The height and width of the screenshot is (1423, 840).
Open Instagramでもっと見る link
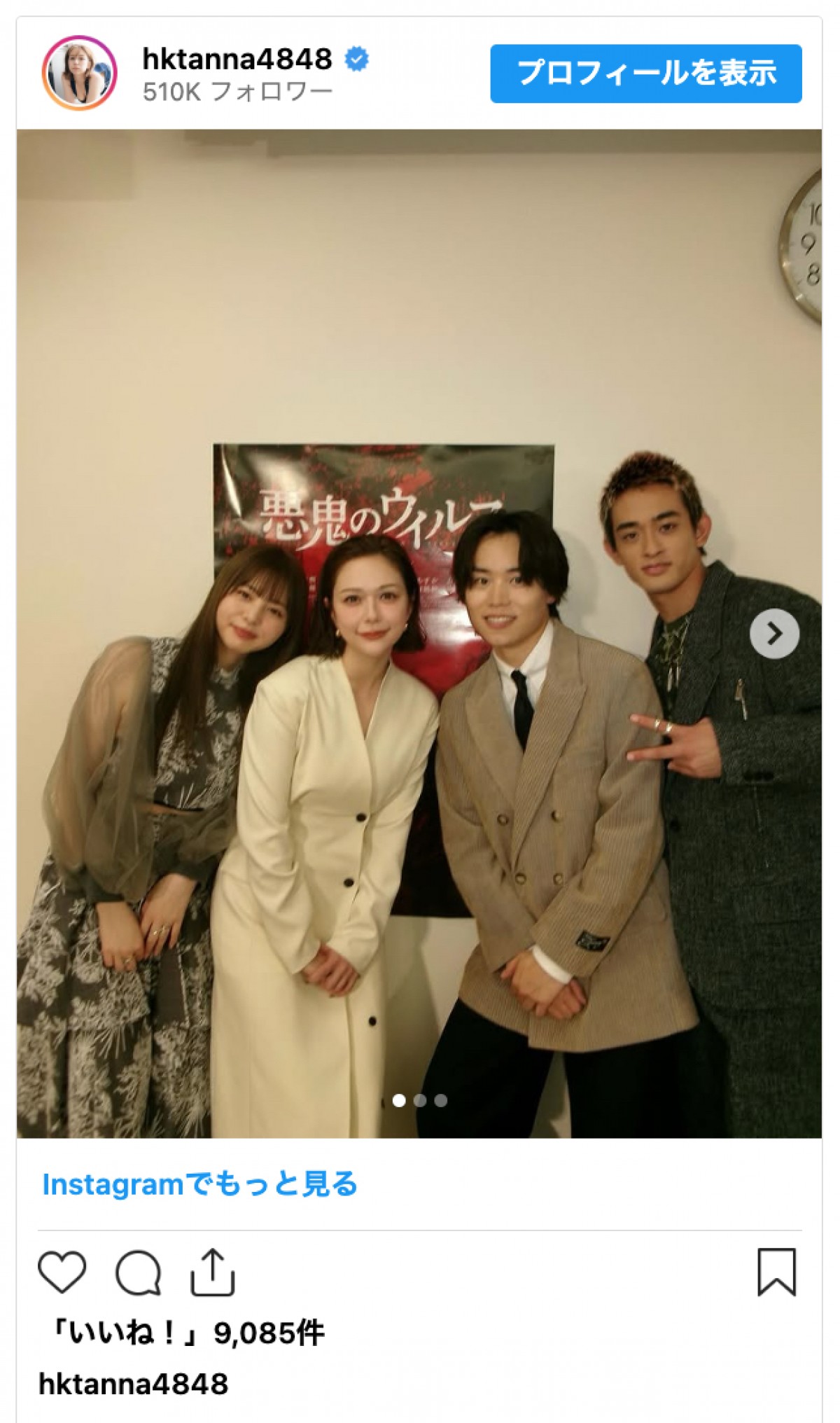coord(200,1184)
